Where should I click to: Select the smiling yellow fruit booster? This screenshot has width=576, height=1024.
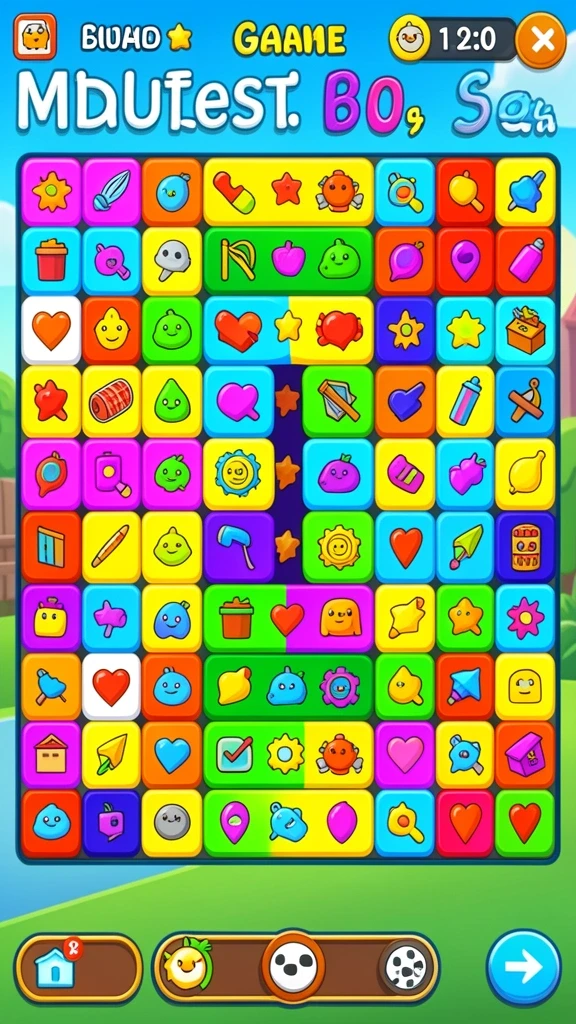(187, 967)
